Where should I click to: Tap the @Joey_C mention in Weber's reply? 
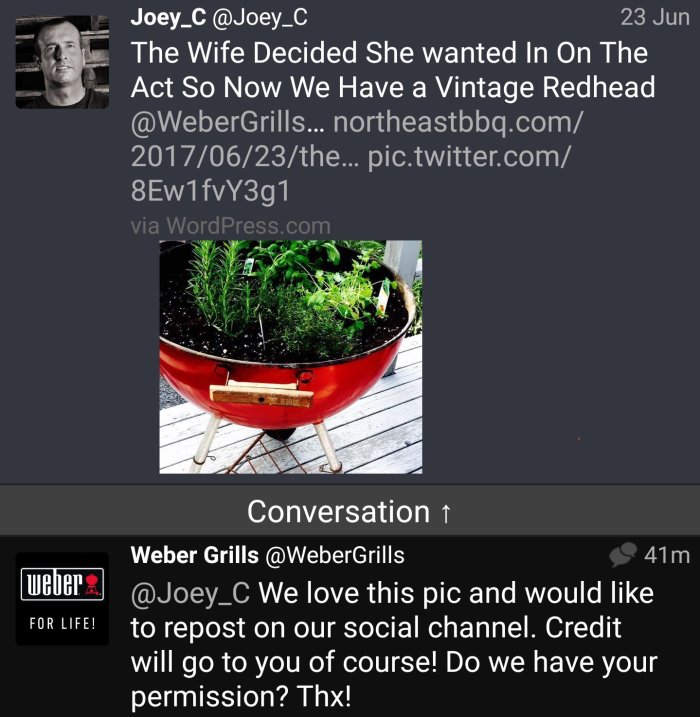(190, 593)
